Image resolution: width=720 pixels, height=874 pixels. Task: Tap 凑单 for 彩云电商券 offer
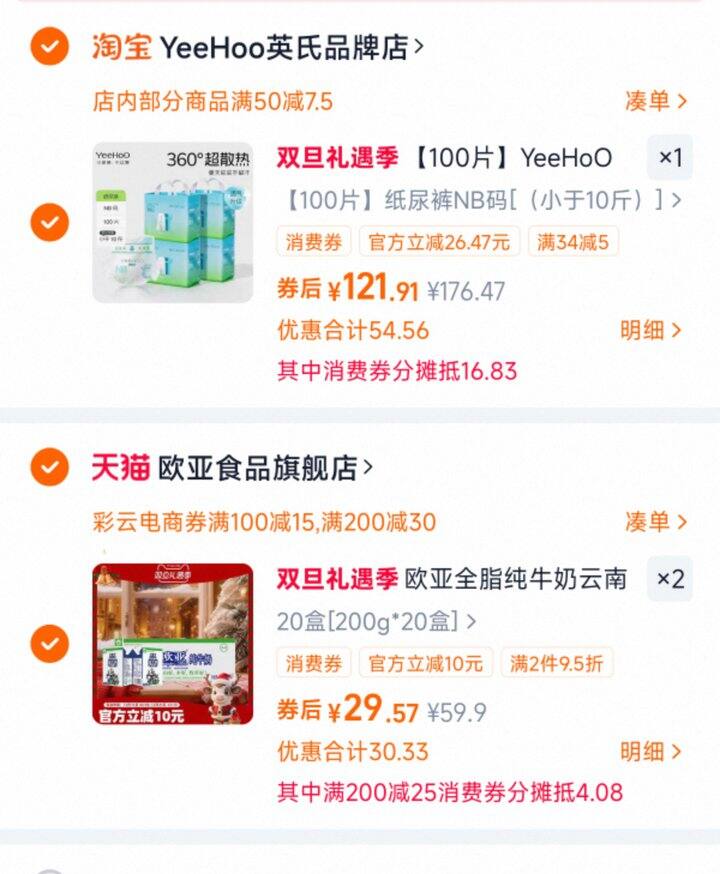(655, 522)
